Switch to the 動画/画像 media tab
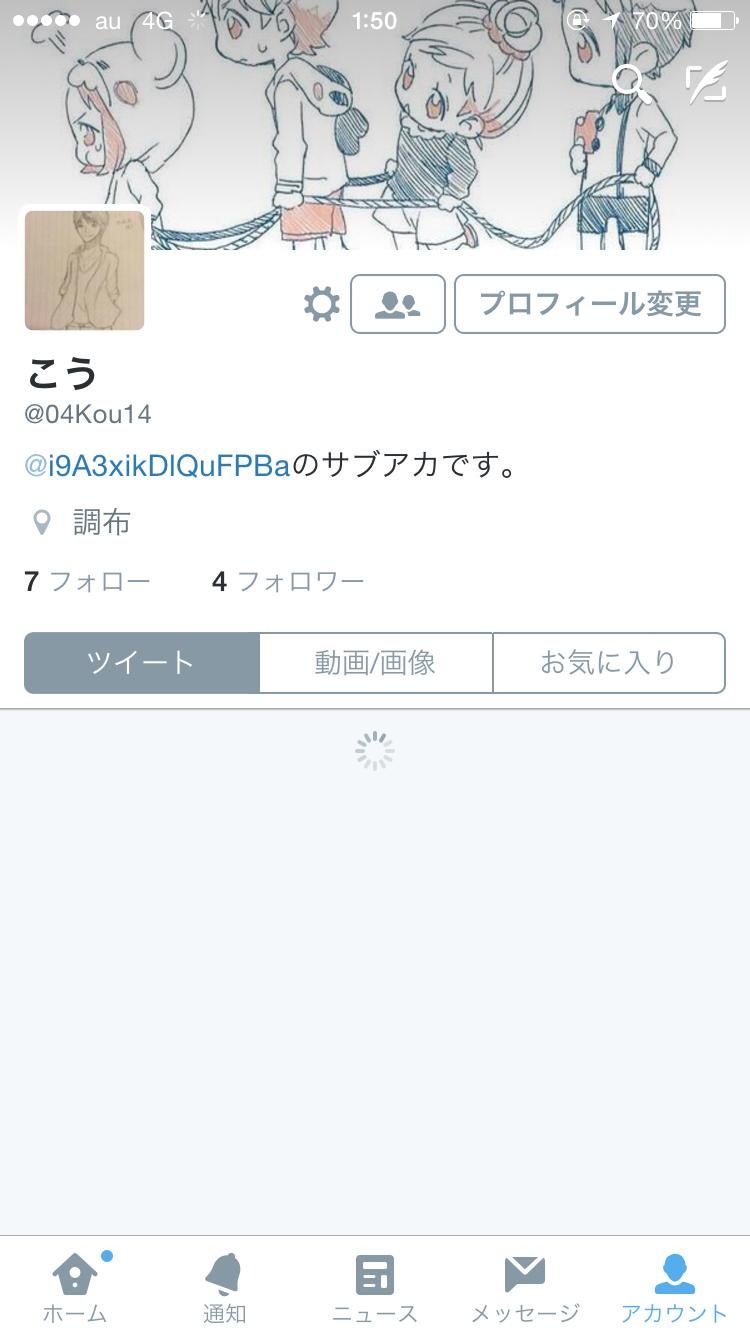This screenshot has height=1334, width=750. [375, 663]
